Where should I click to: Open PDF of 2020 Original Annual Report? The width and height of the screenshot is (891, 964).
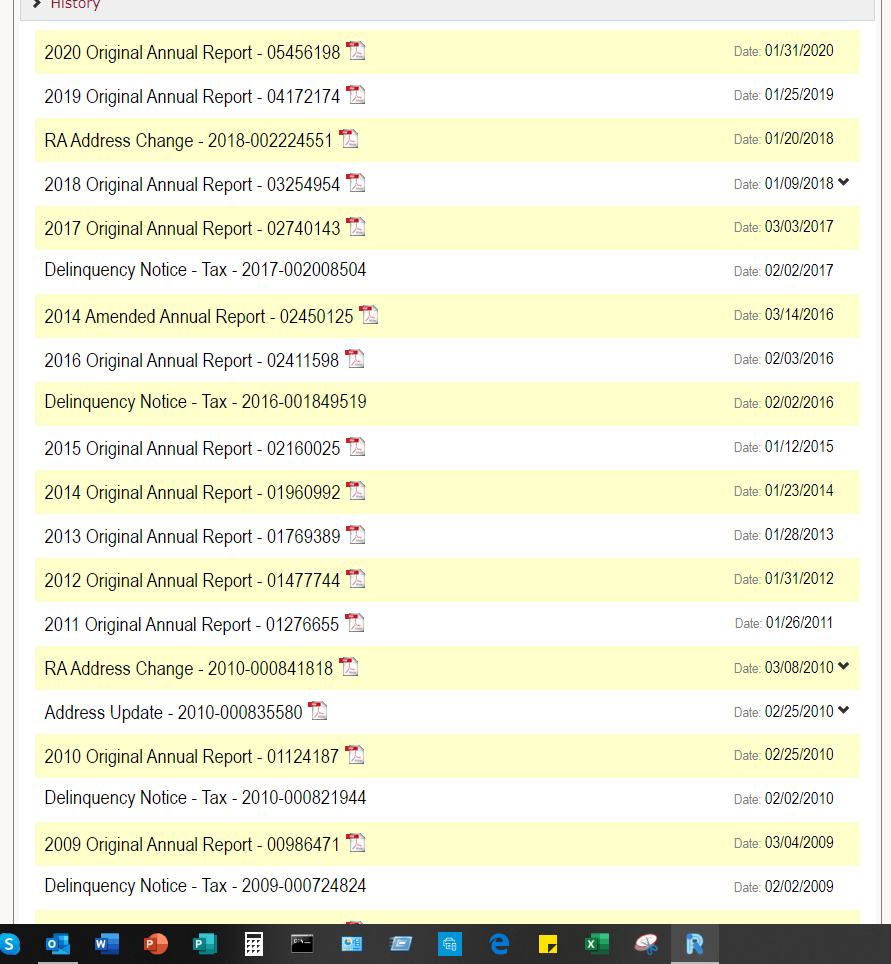355,51
